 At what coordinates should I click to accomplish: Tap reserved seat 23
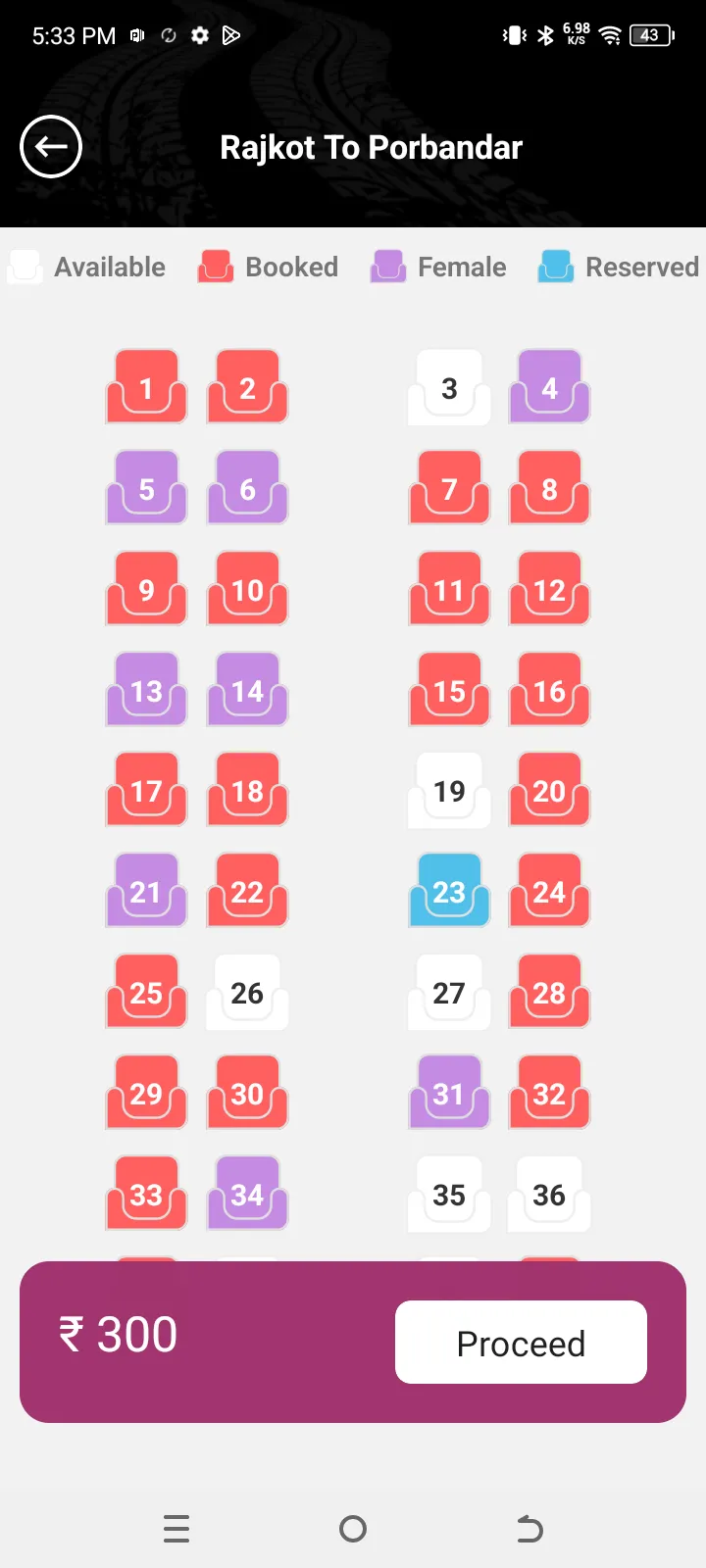pos(449,892)
